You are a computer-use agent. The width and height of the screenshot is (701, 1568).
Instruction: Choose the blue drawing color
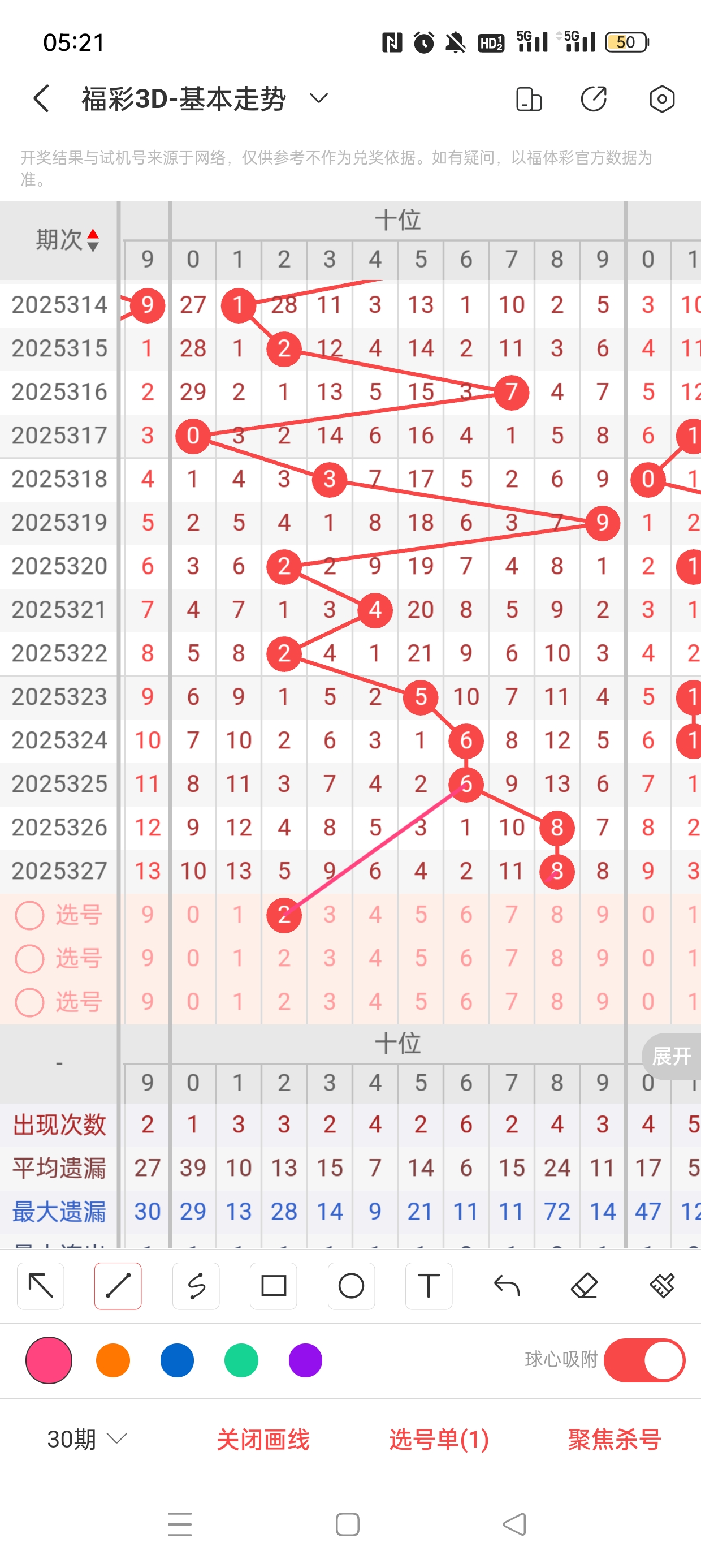(x=177, y=1360)
